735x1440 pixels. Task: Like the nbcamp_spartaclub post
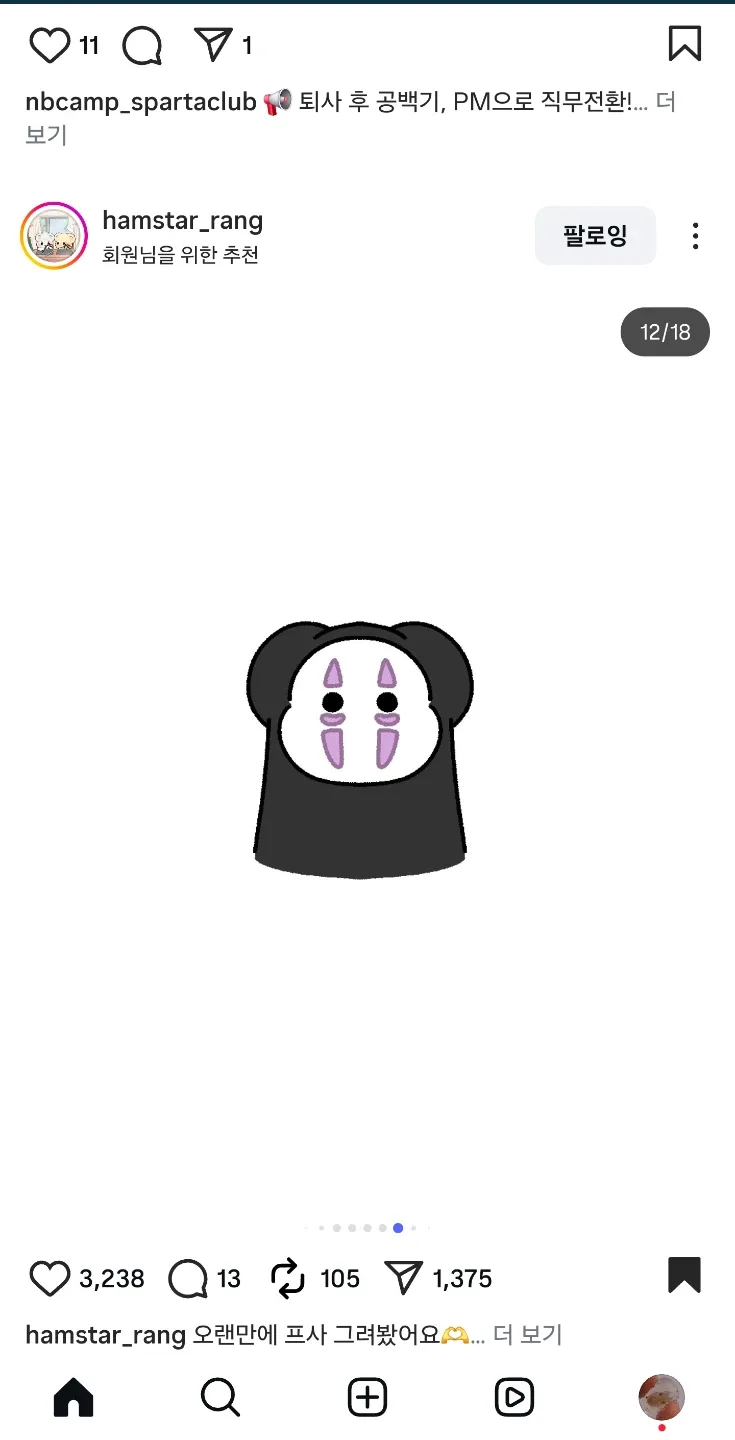[49, 45]
